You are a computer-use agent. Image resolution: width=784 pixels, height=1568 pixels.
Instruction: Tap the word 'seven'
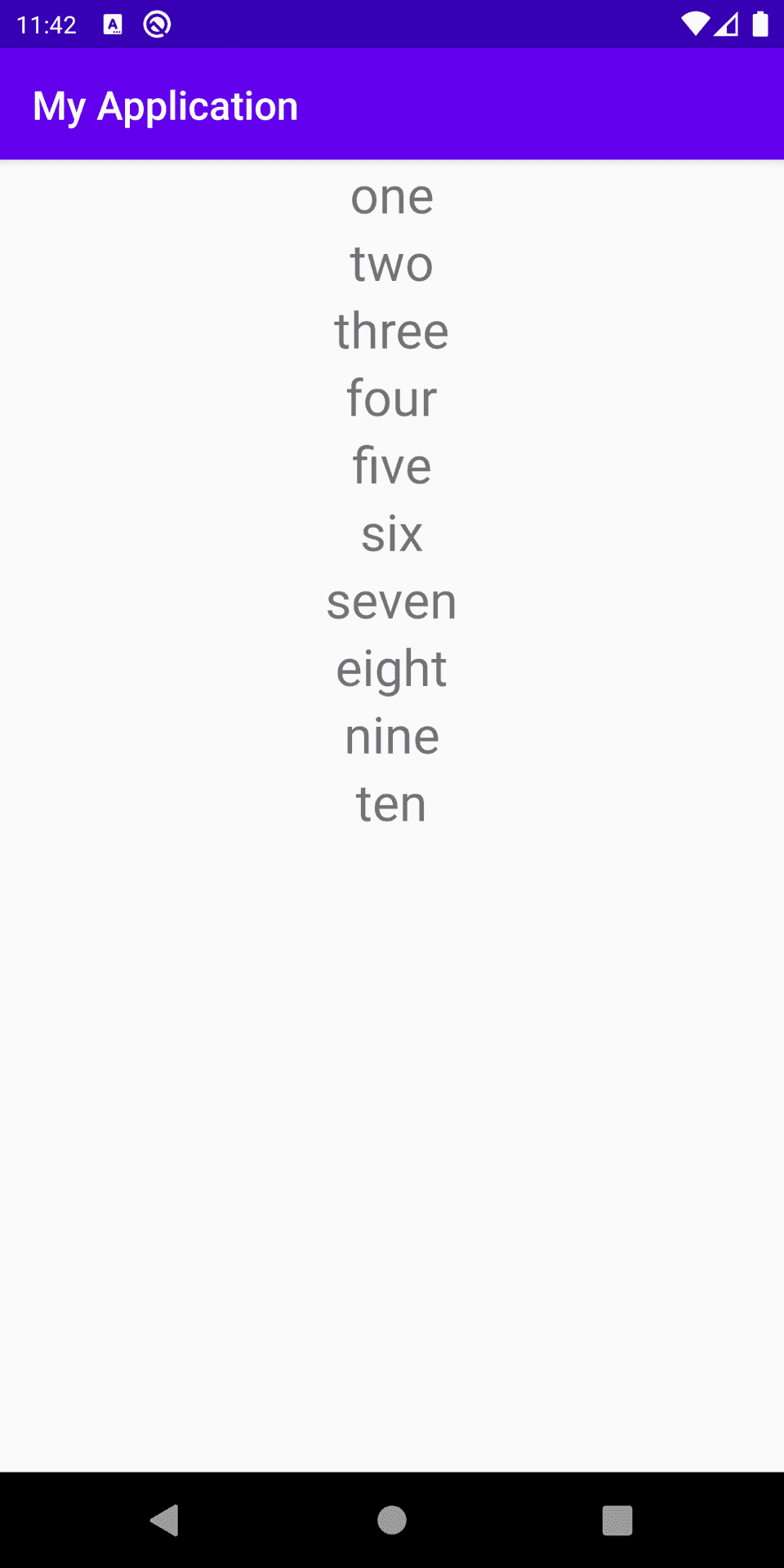[392, 600]
